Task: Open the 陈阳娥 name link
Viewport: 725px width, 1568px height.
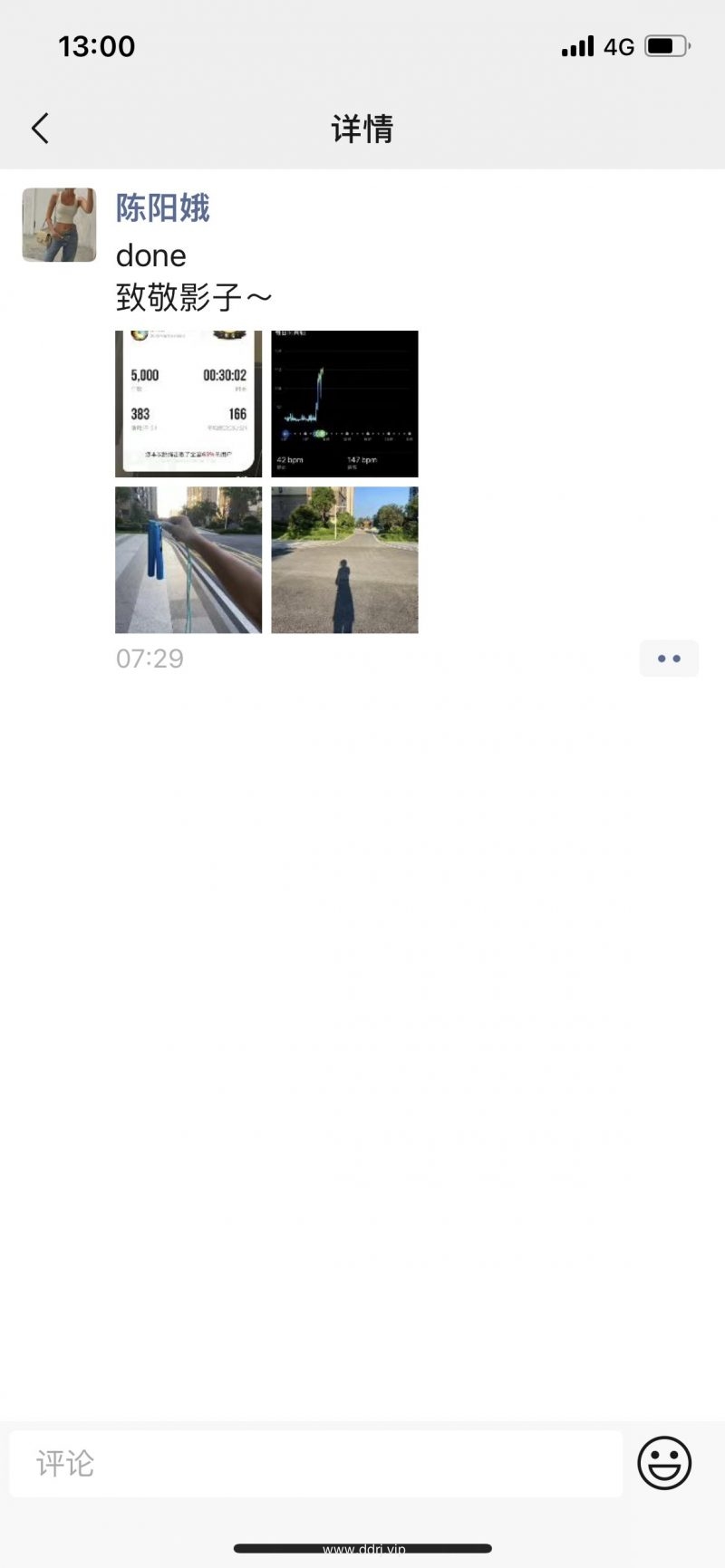Action: (x=163, y=208)
